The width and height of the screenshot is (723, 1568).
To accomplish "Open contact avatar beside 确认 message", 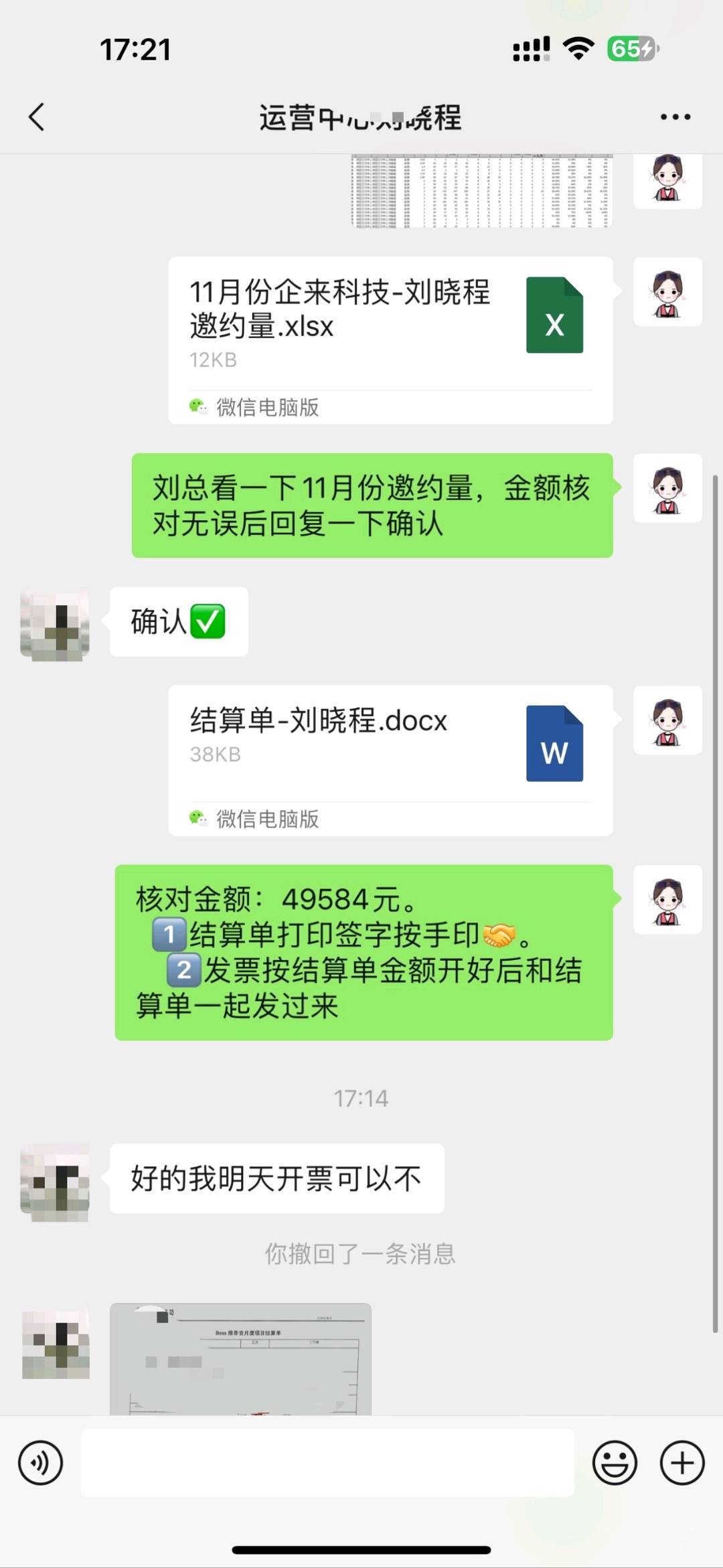I will pyautogui.click(x=55, y=623).
